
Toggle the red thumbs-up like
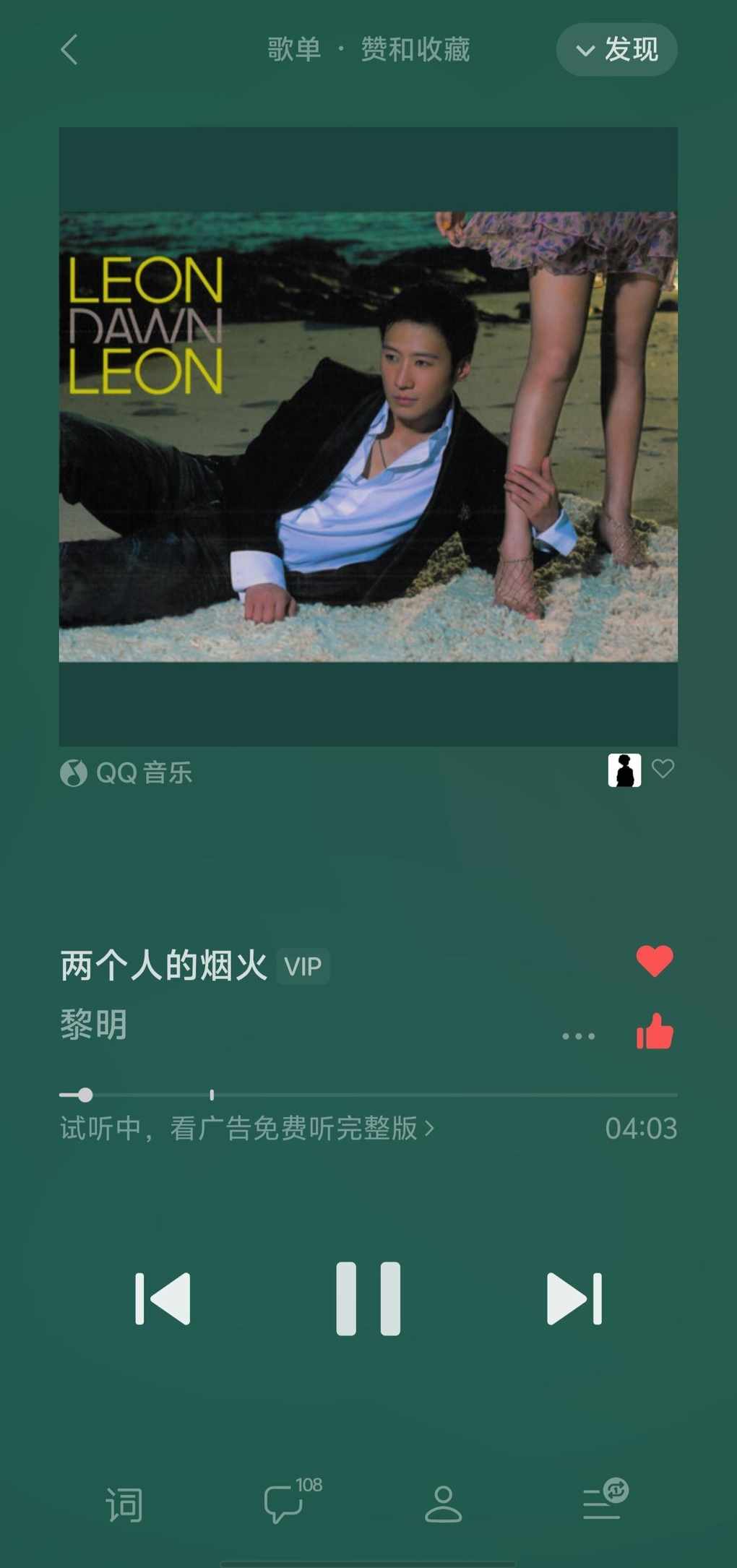[x=655, y=1032]
